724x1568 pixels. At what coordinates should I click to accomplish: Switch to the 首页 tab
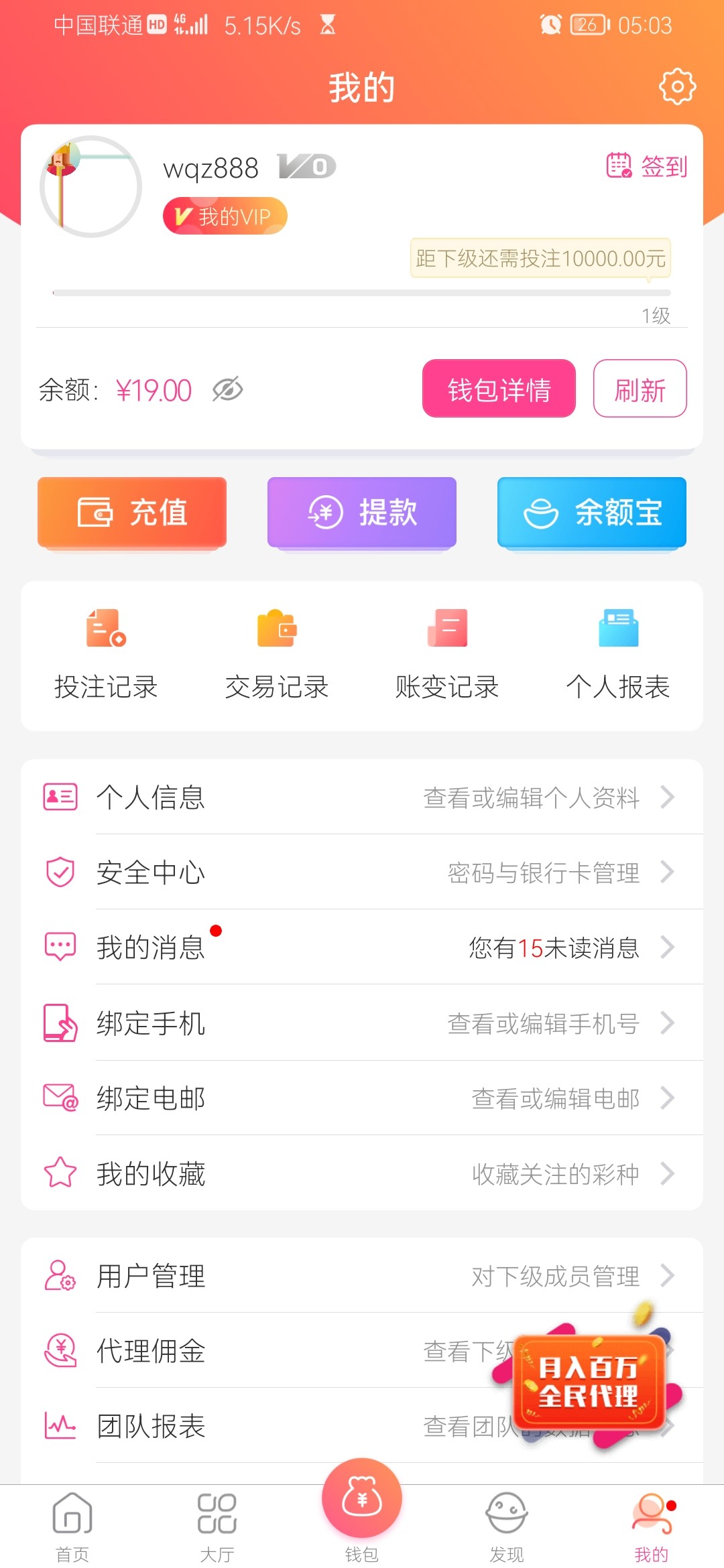point(72,1525)
